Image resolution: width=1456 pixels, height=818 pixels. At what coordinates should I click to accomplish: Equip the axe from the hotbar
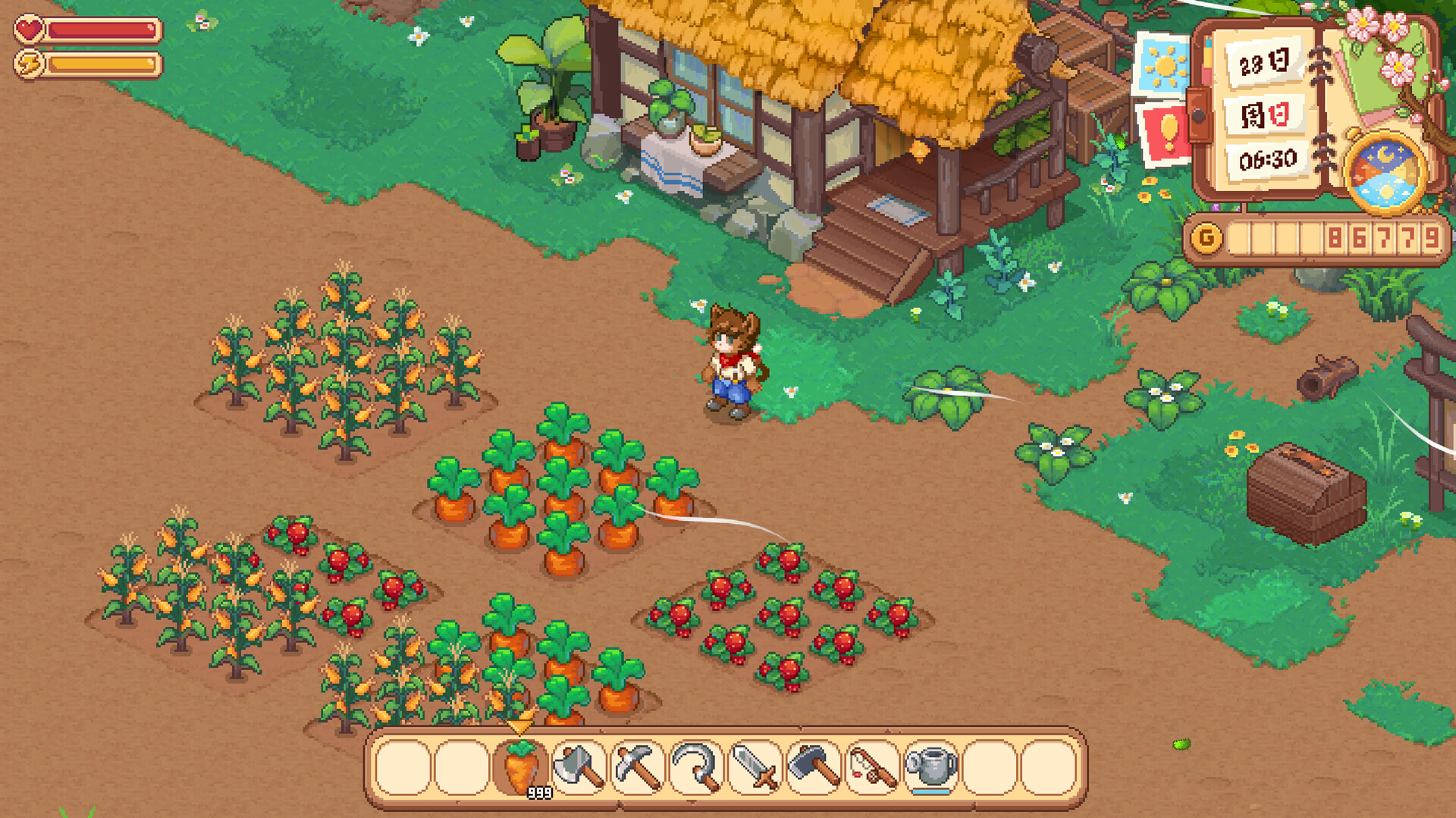point(579,767)
